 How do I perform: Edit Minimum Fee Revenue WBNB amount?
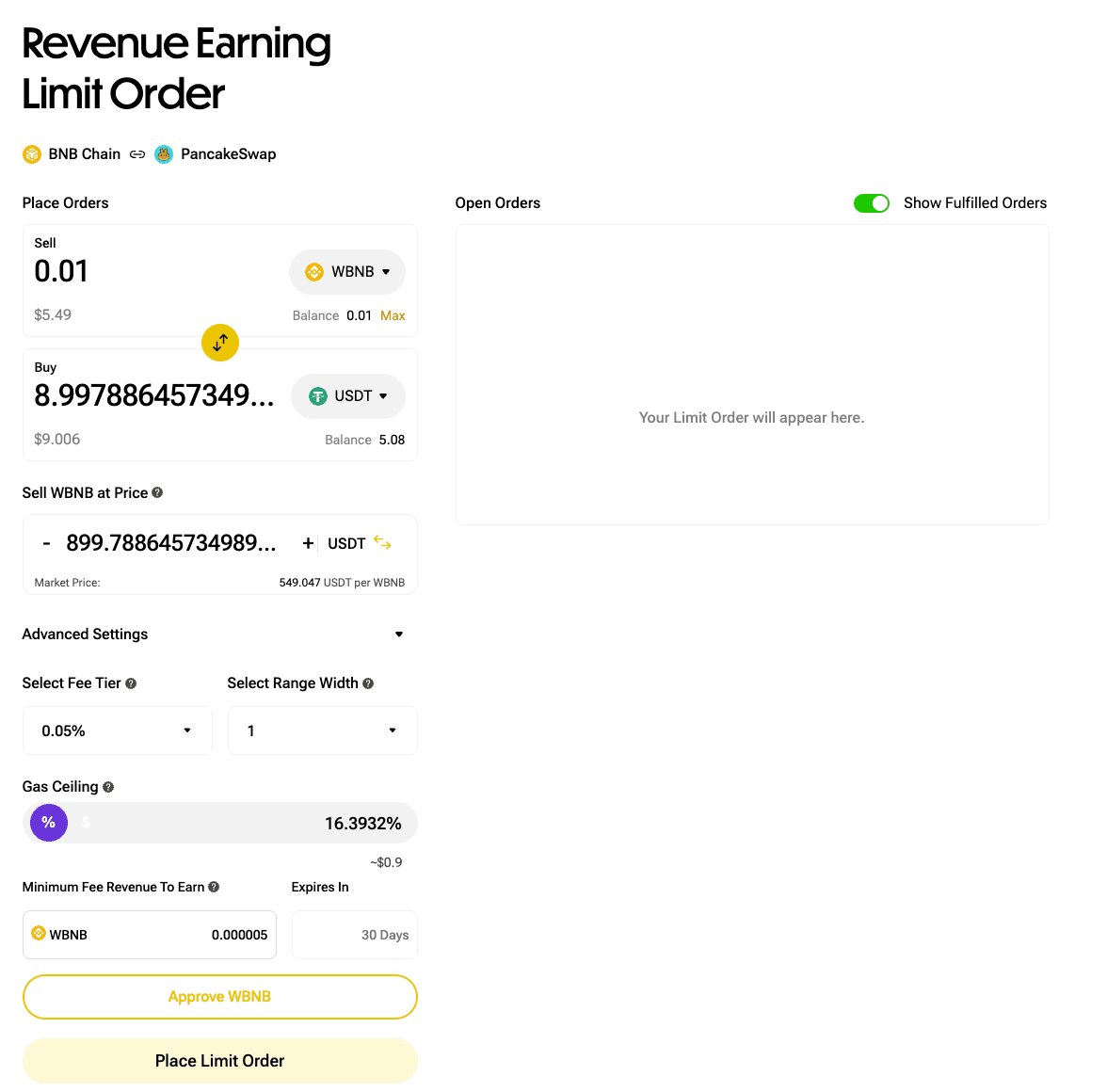[x=188, y=935]
